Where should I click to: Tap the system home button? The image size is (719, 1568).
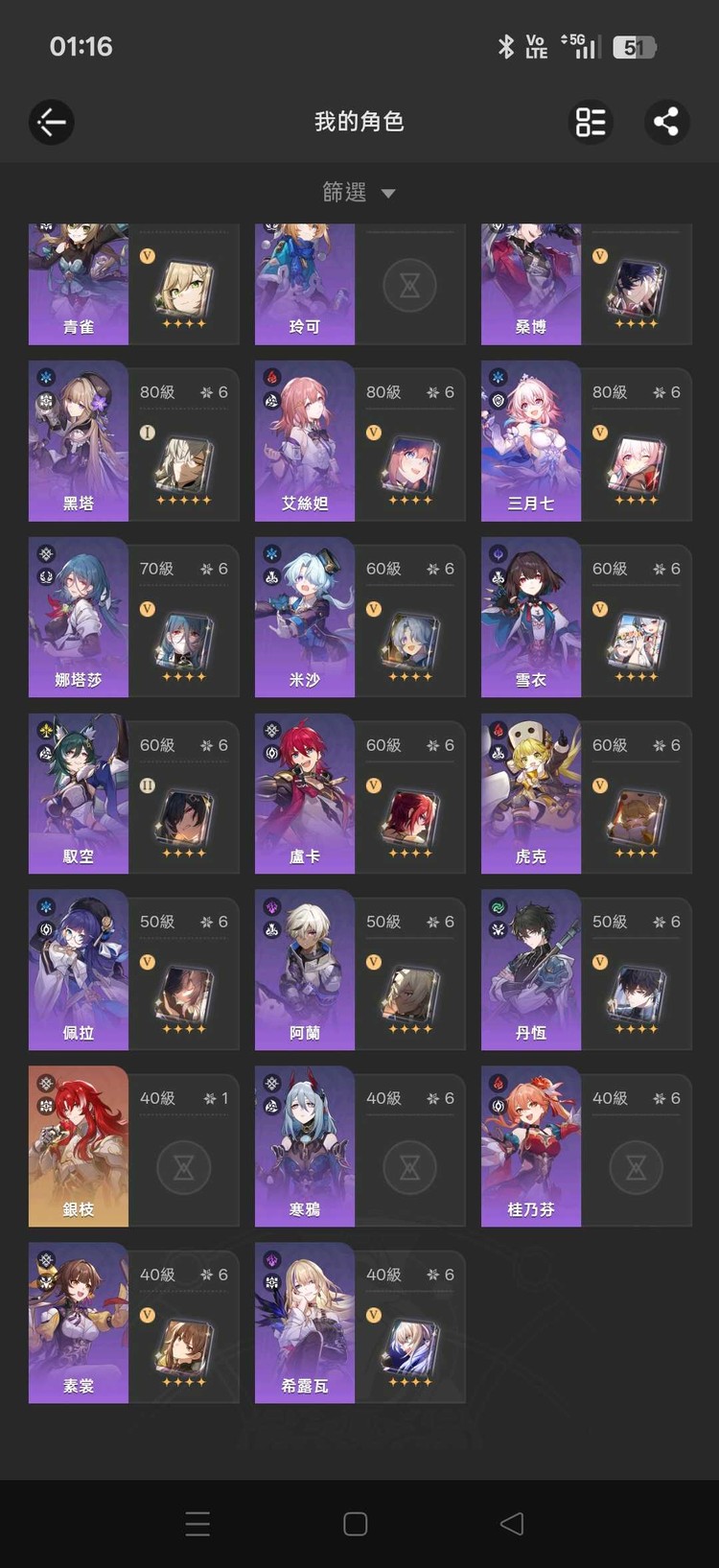pos(356,1524)
